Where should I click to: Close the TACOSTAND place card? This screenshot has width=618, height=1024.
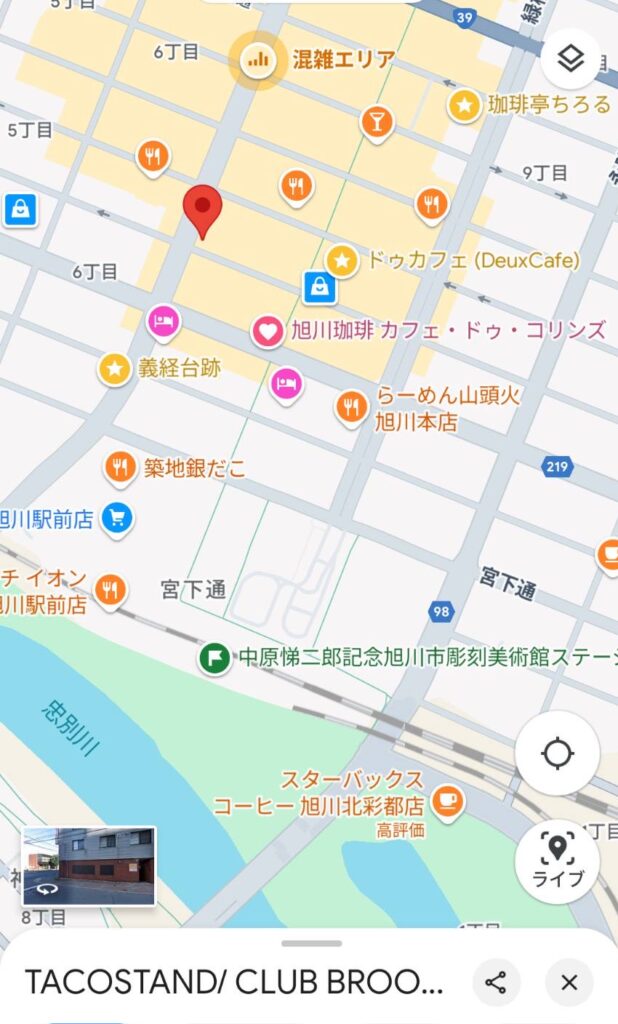coord(570,982)
